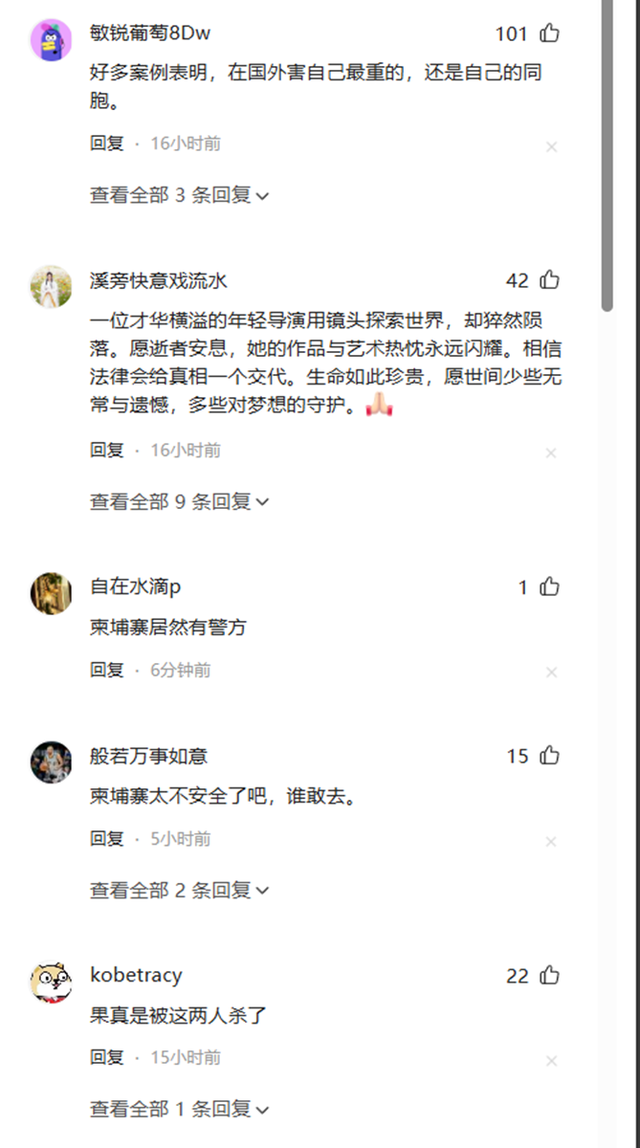This screenshot has height=1148, width=640.
Task: Reply to kobetracy's comment
Action: 107,1058
